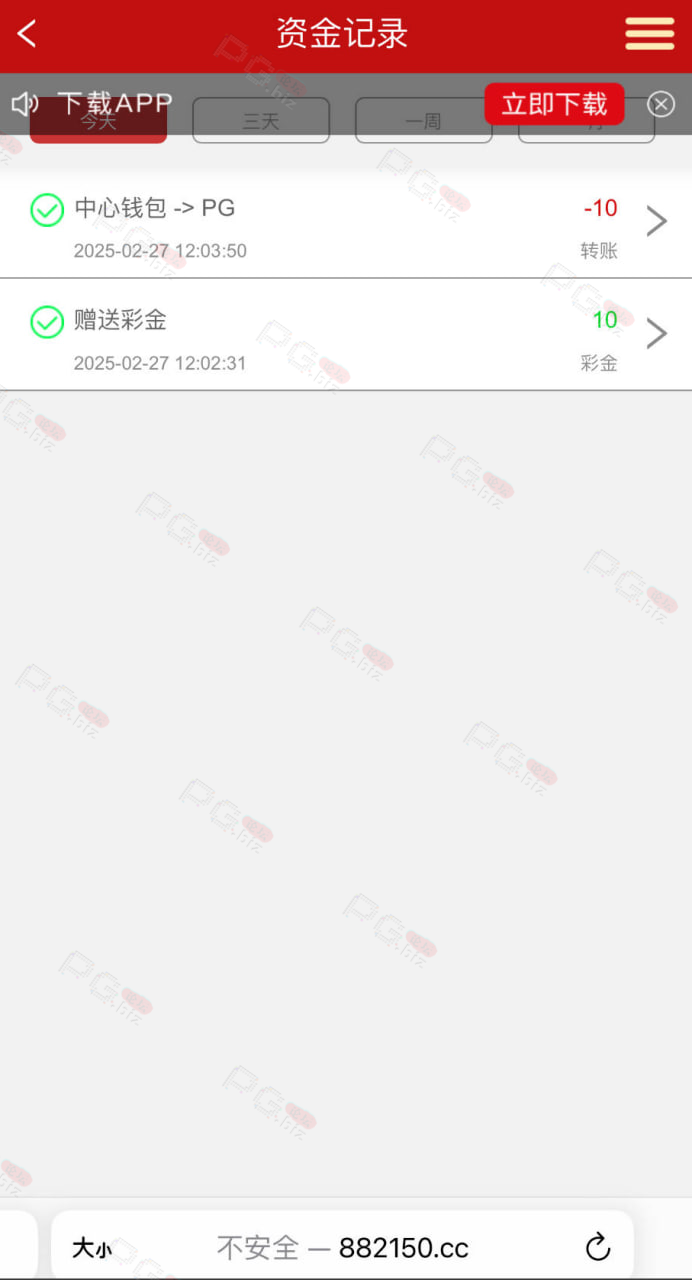
Task: Go back using the top-left arrow
Action: [x=27, y=34]
